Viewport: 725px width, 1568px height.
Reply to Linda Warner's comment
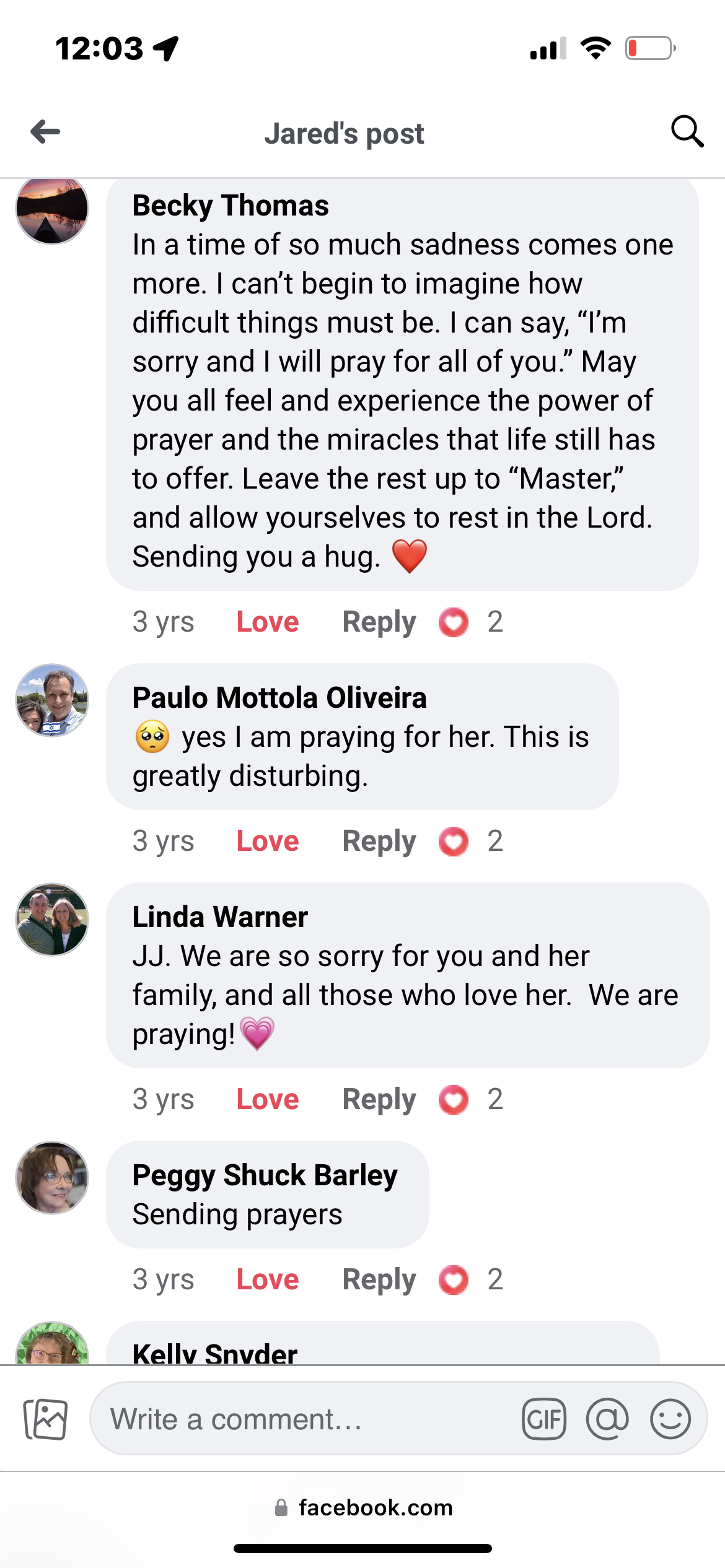tap(379, 1099)
